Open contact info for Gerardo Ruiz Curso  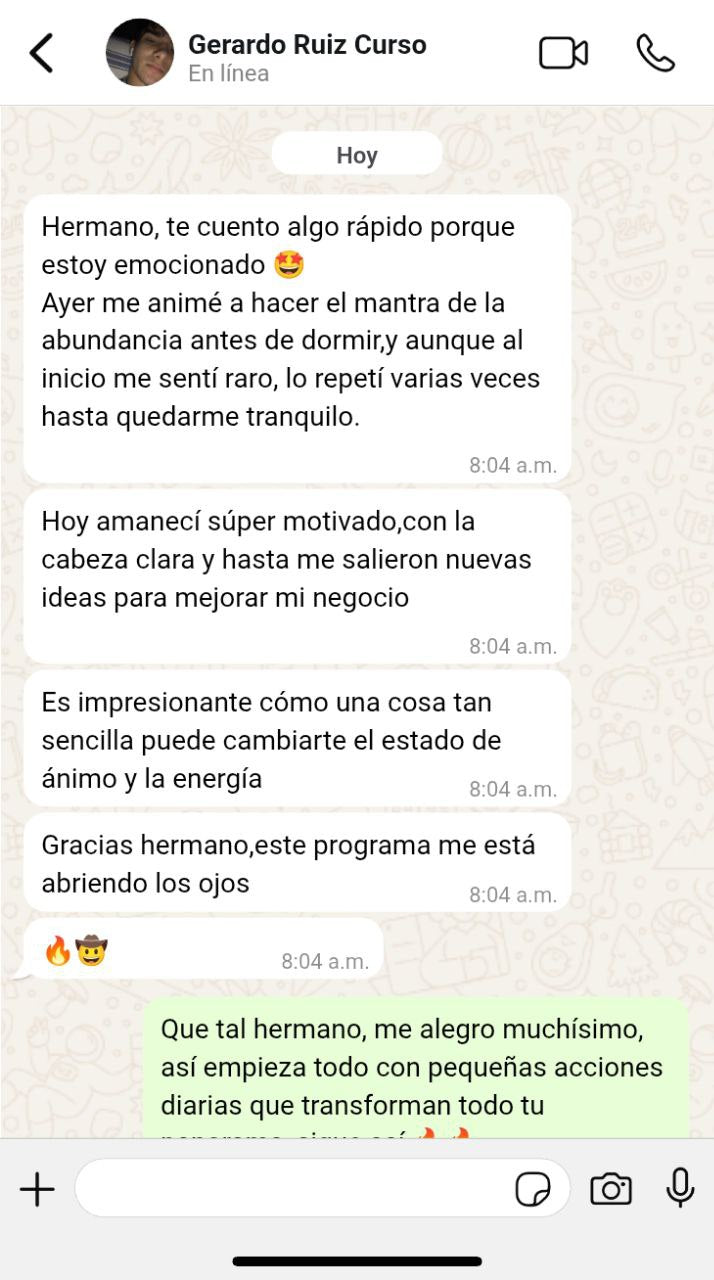click(x=307, y=55)
